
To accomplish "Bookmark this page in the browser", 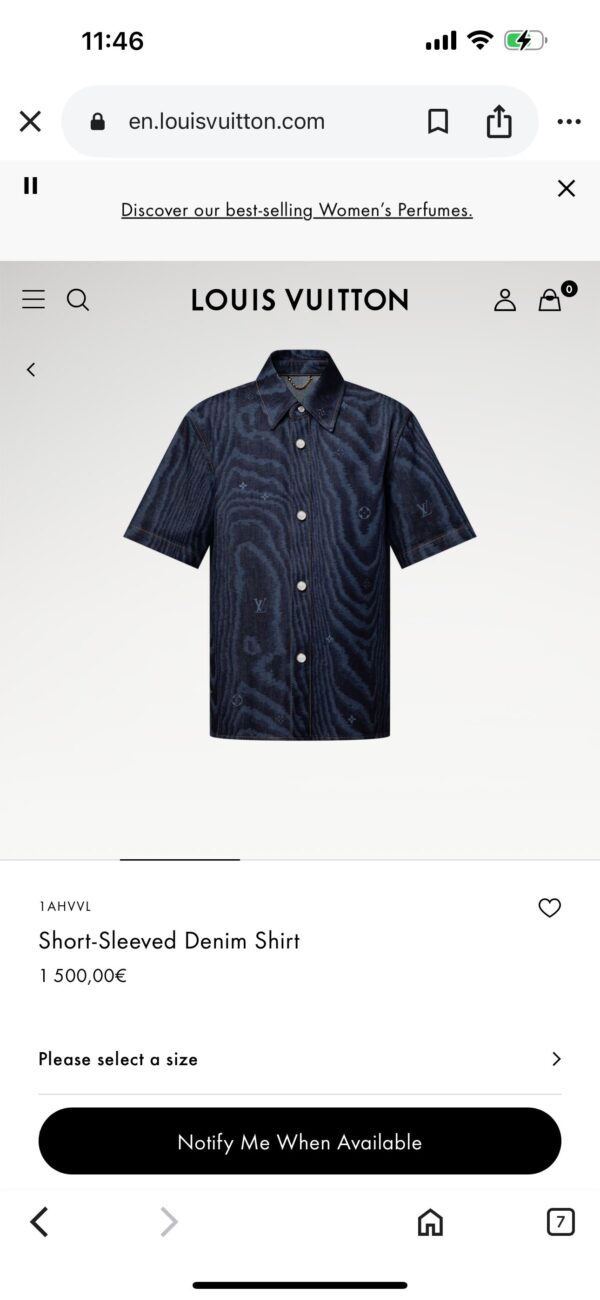I will tap(438, 122).
